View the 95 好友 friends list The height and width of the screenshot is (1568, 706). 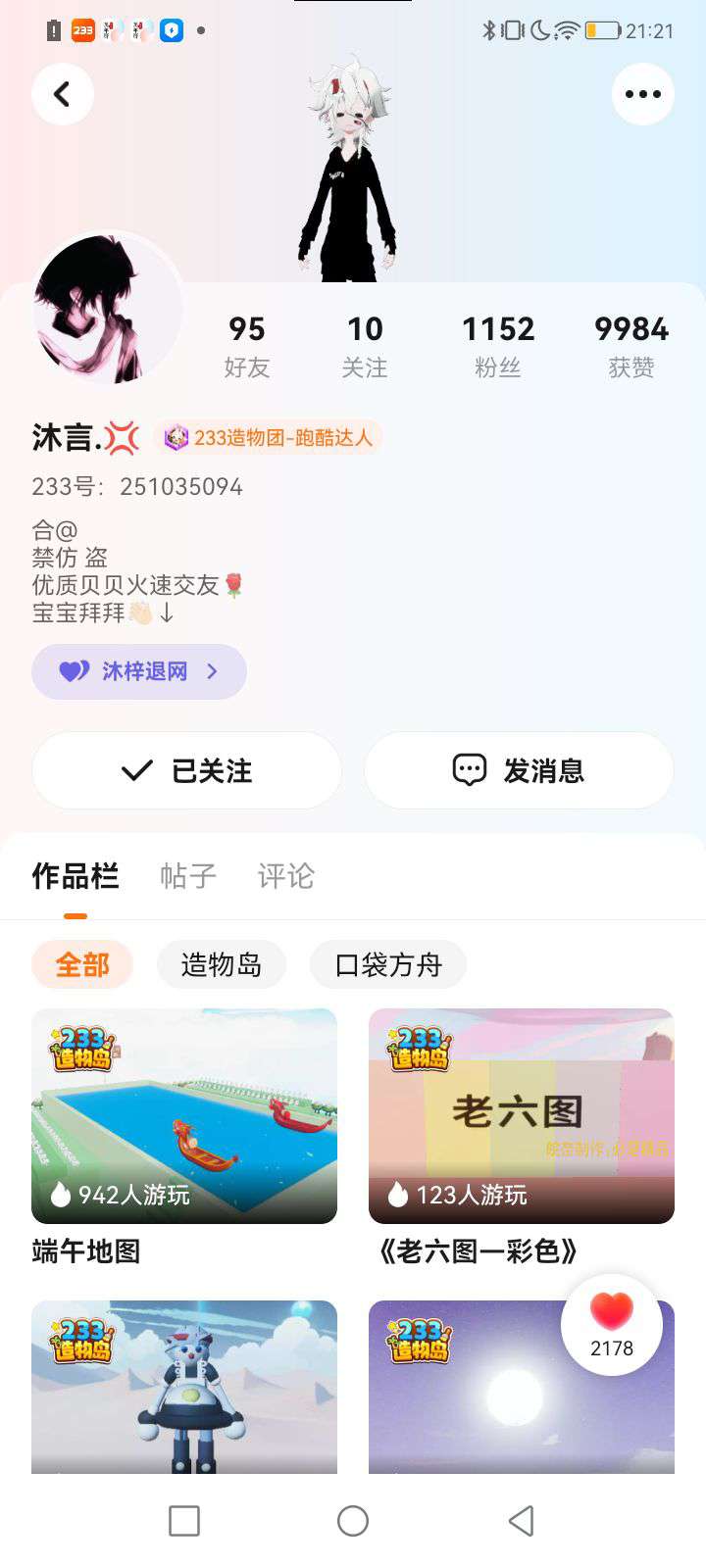pyautogui.click(x=247, y=346)
